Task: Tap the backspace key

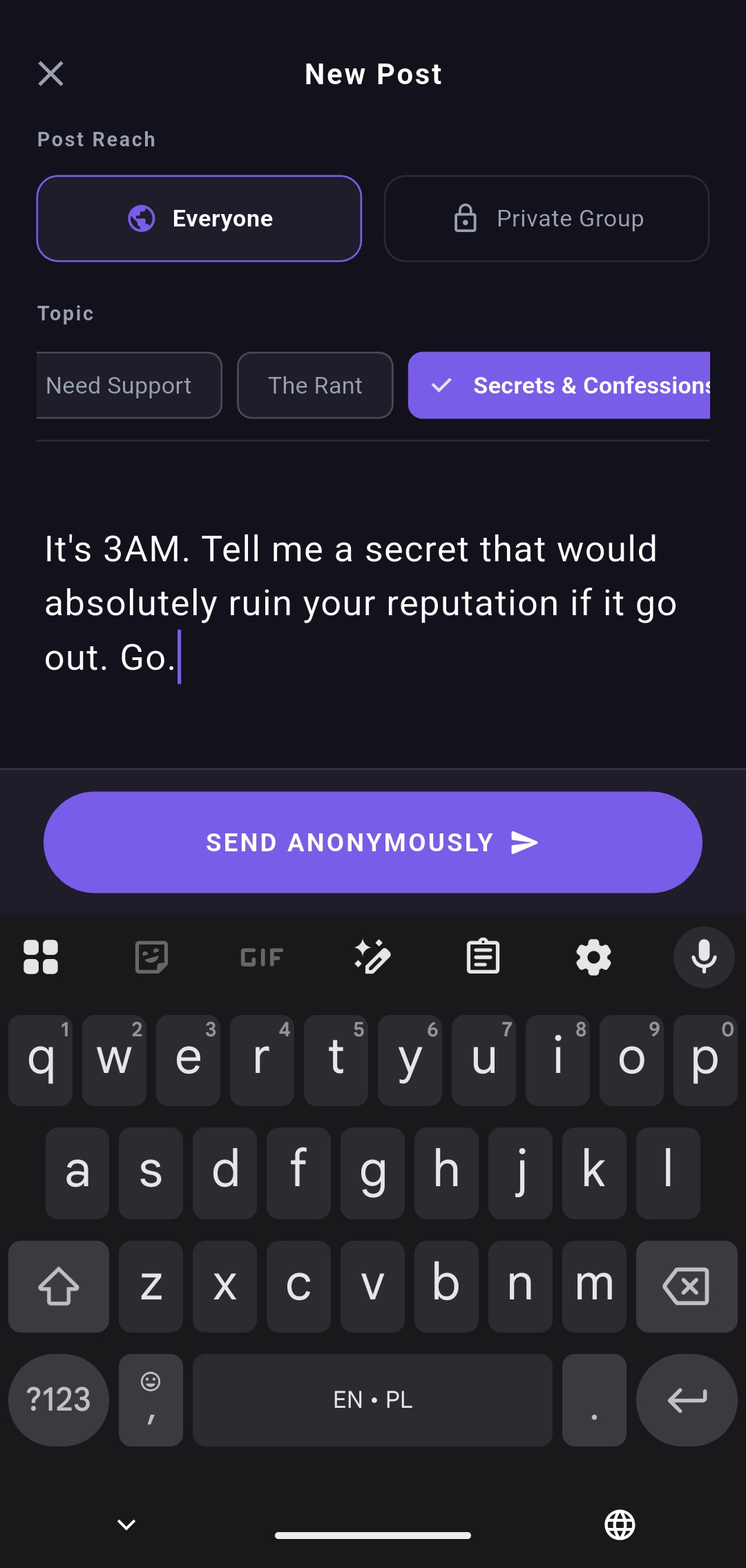Action: tap(686, 1286)
